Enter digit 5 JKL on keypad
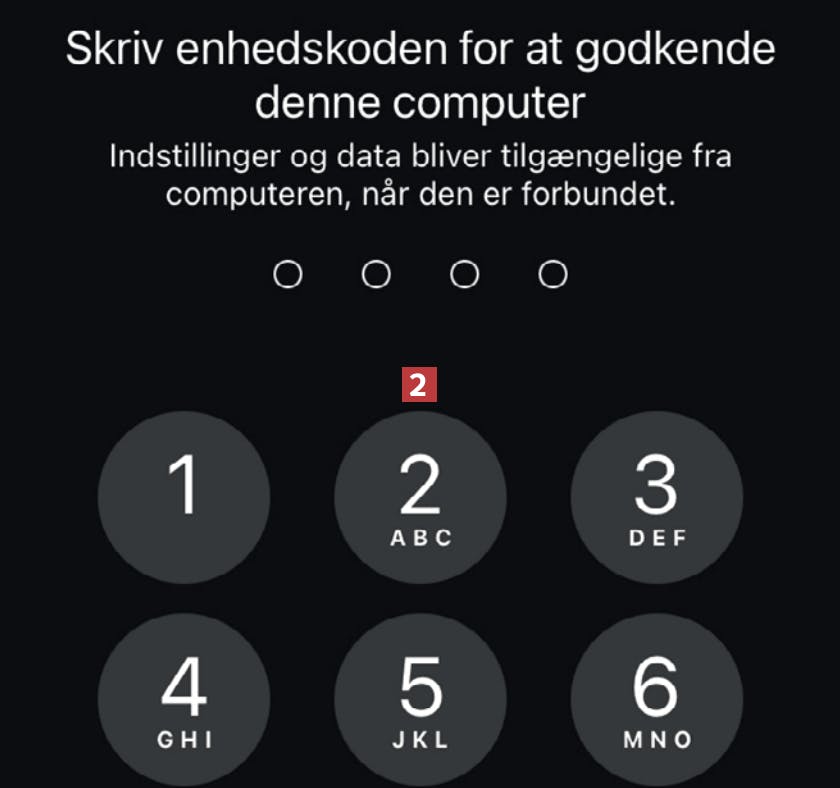Viewport: 840px width, 788px height. tap(420, 699)
